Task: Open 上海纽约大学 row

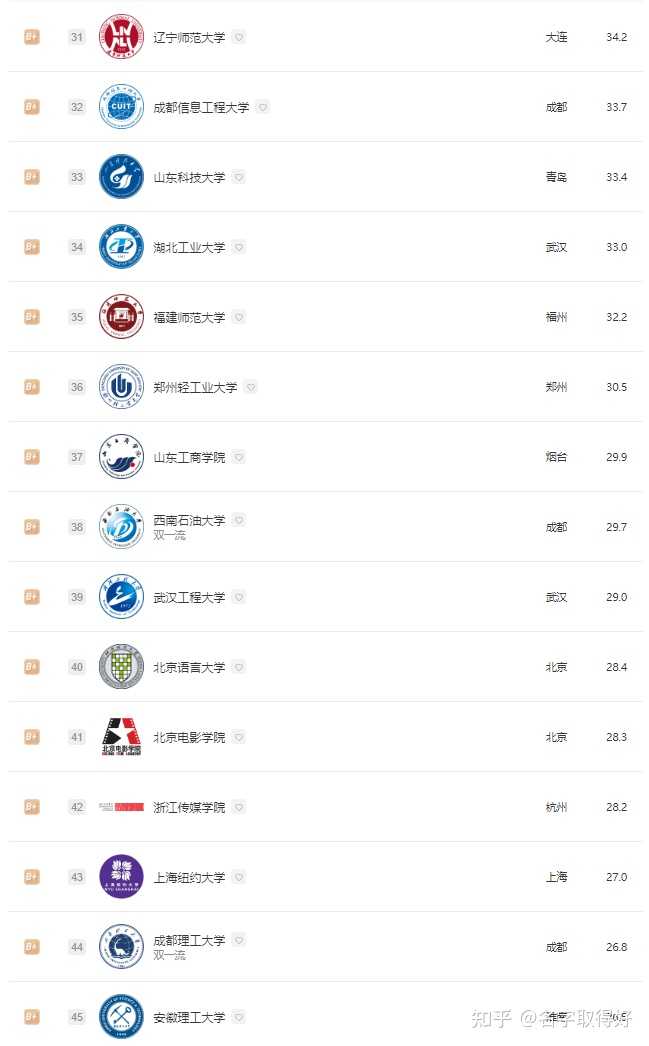Action: [325, 877]
